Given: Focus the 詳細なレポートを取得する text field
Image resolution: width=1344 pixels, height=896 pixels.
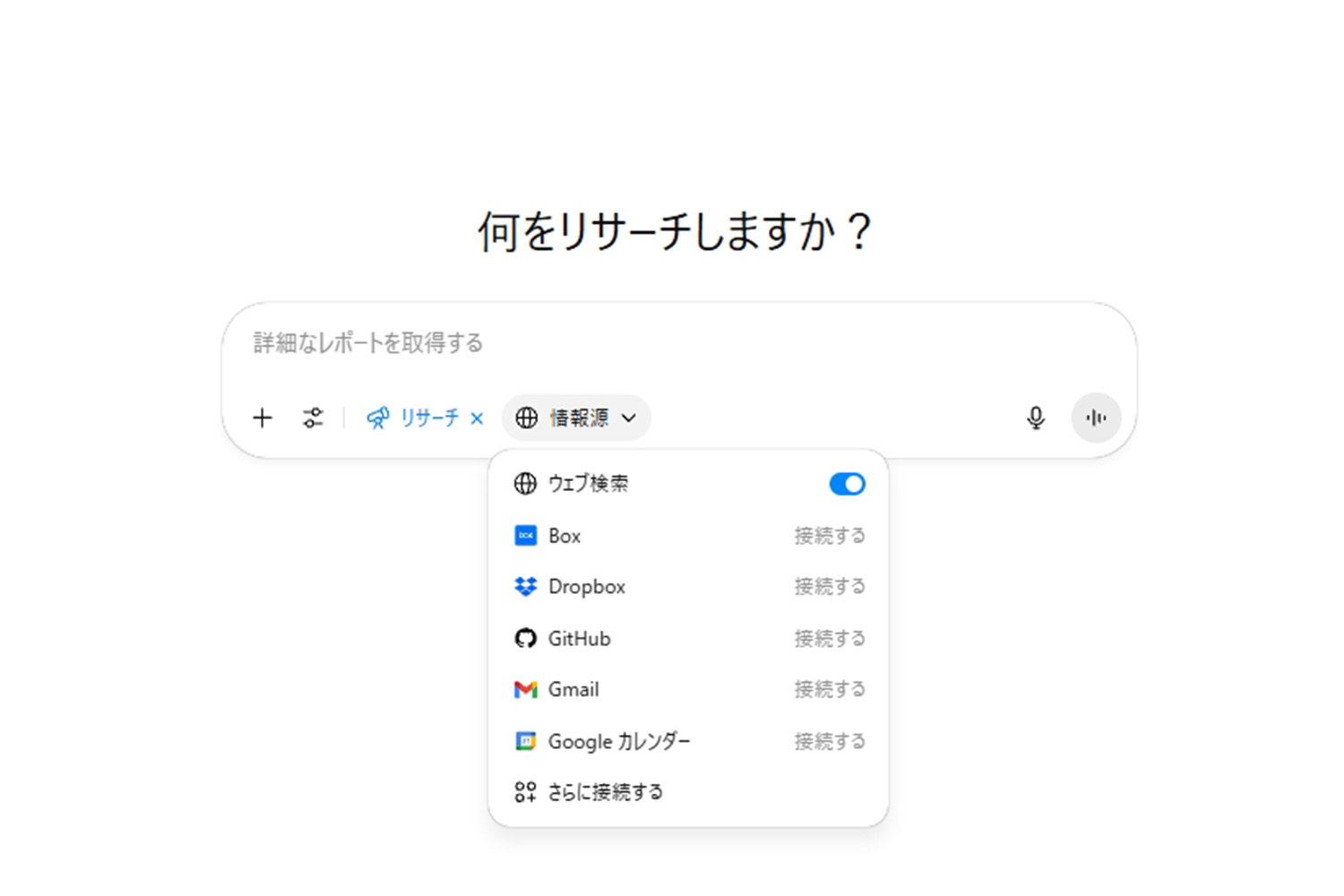Looking at the screenshot, I should click(x=627, y=343).
